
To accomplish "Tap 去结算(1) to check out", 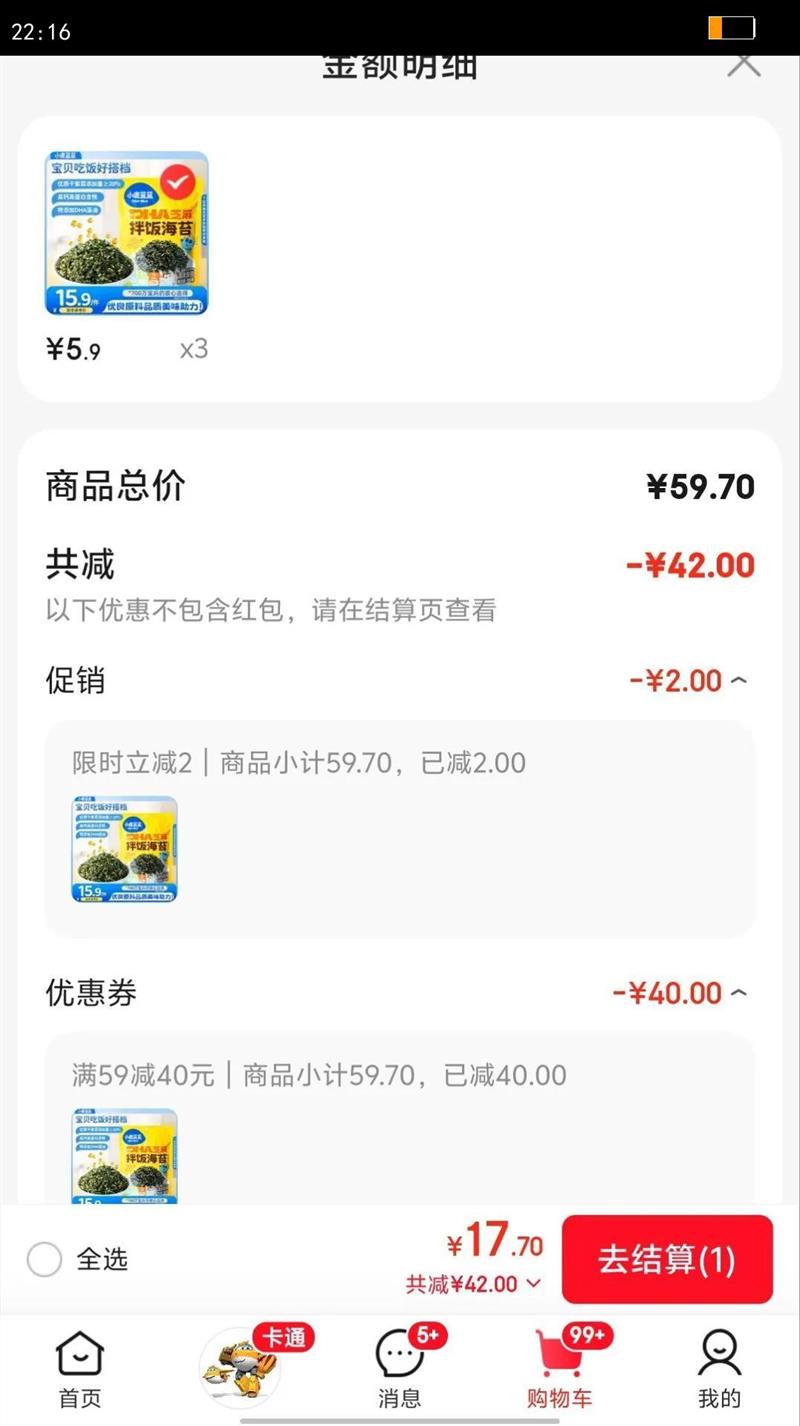I will click(667, 1259).
